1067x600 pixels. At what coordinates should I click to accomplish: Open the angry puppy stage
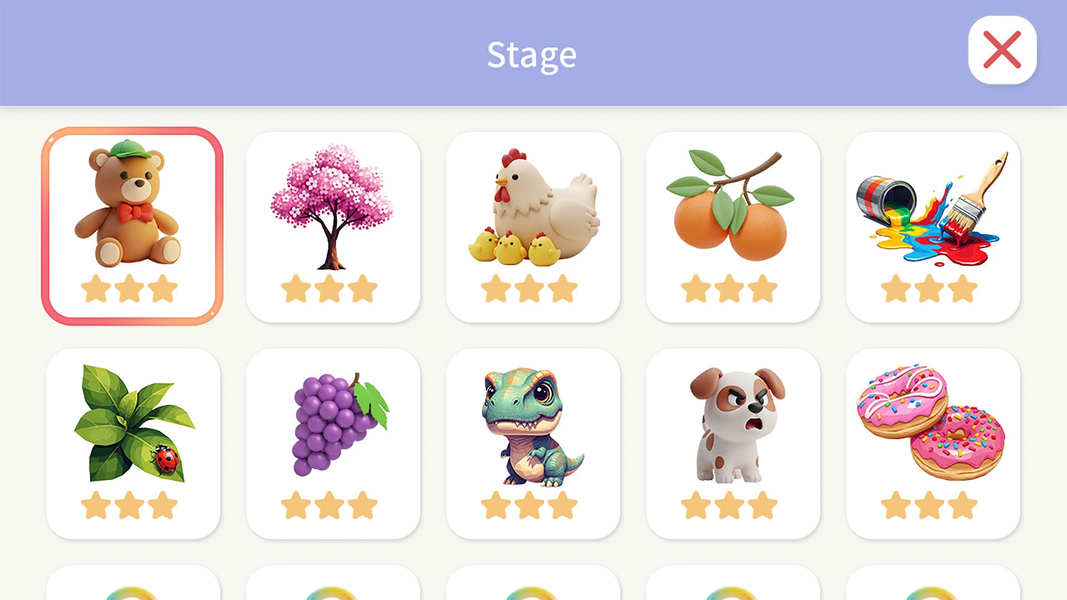[732, 443]
